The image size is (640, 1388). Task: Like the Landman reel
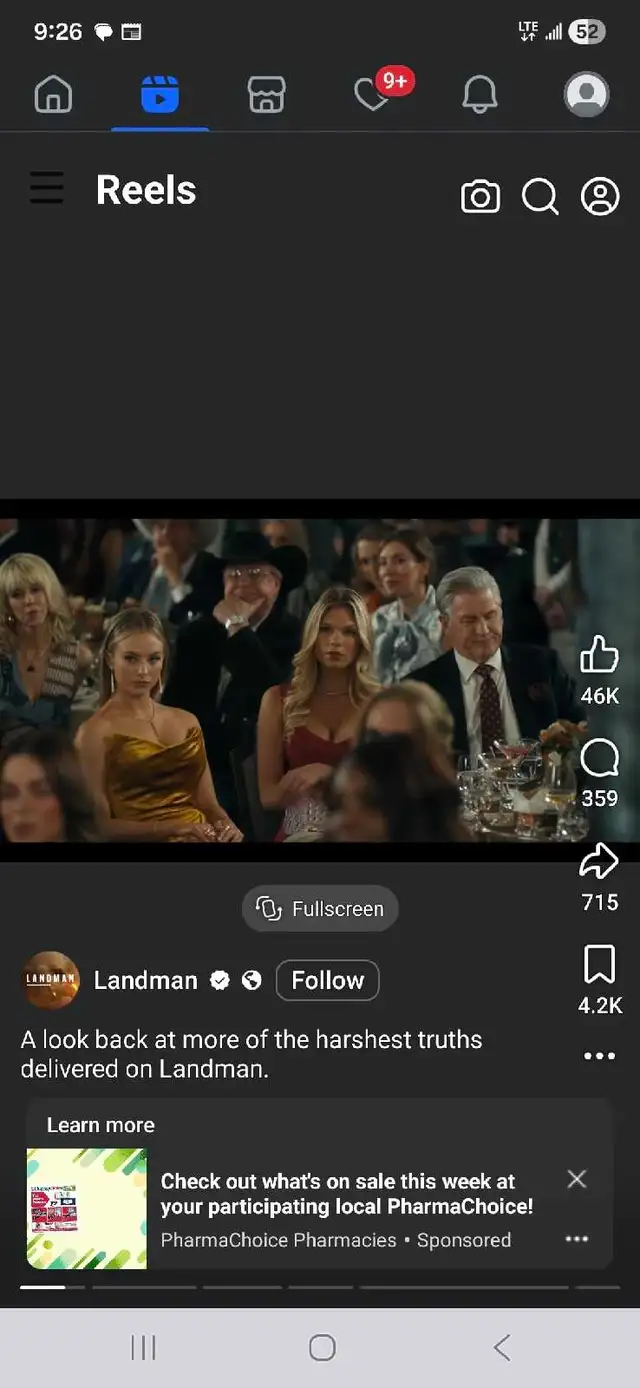point(599,656)
